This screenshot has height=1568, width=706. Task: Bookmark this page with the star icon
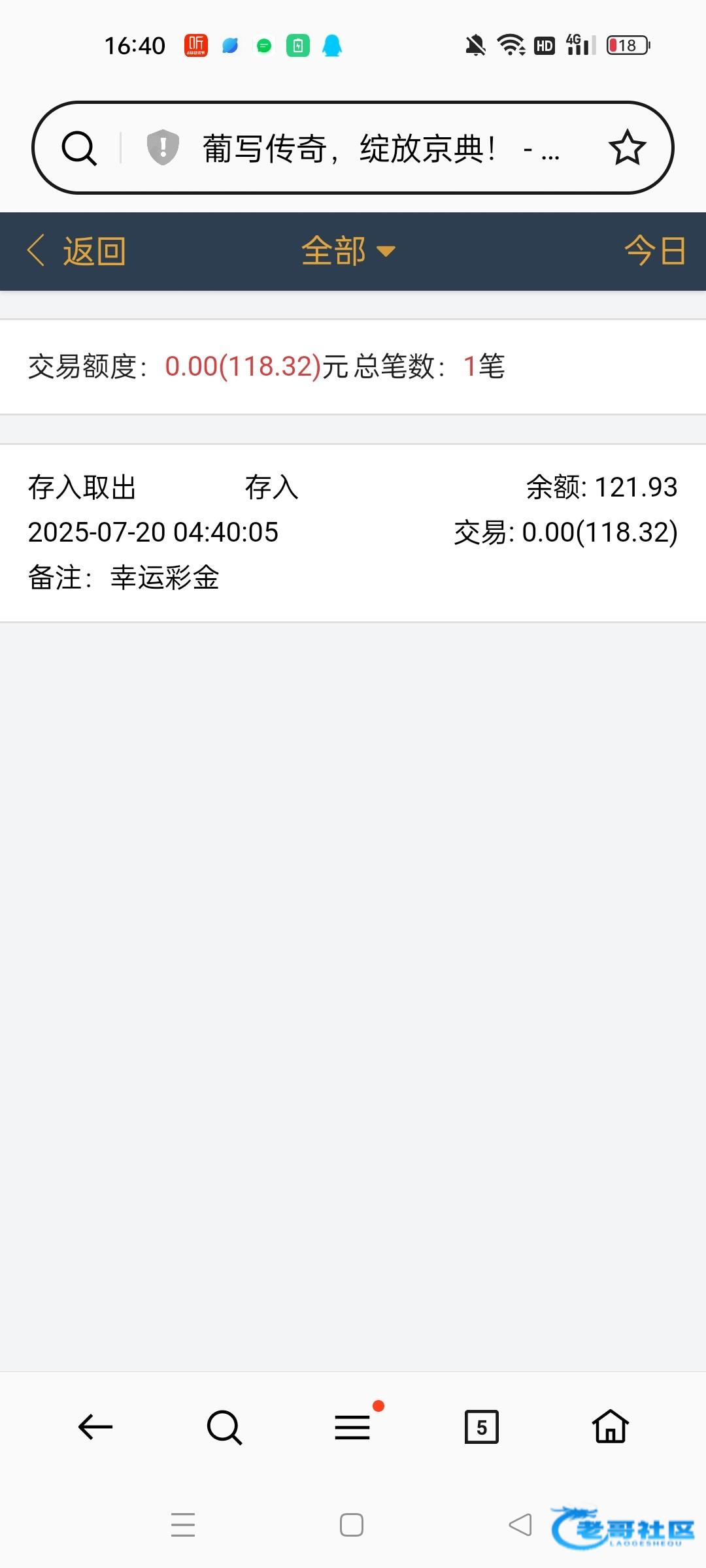[x=627, y=148]
